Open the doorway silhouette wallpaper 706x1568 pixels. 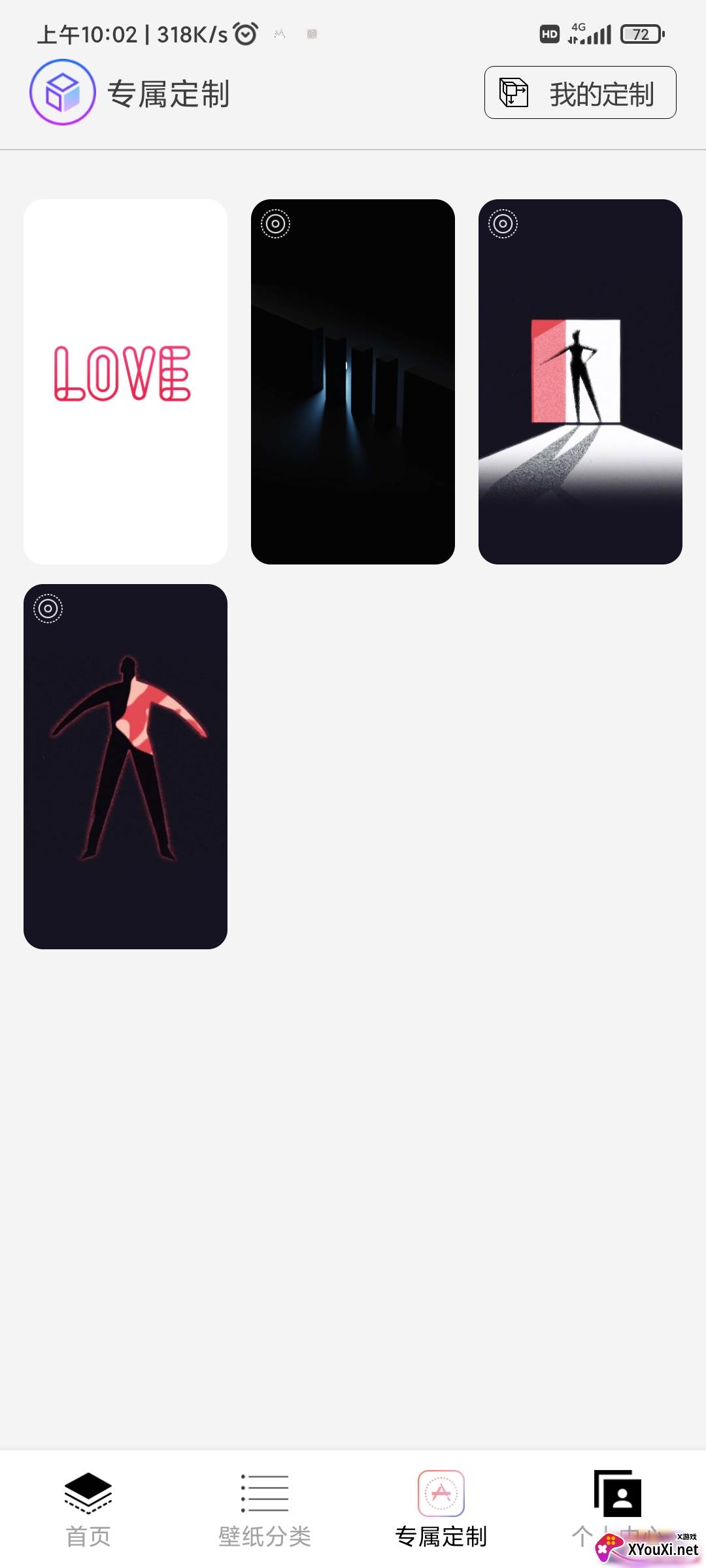[580, 382]
